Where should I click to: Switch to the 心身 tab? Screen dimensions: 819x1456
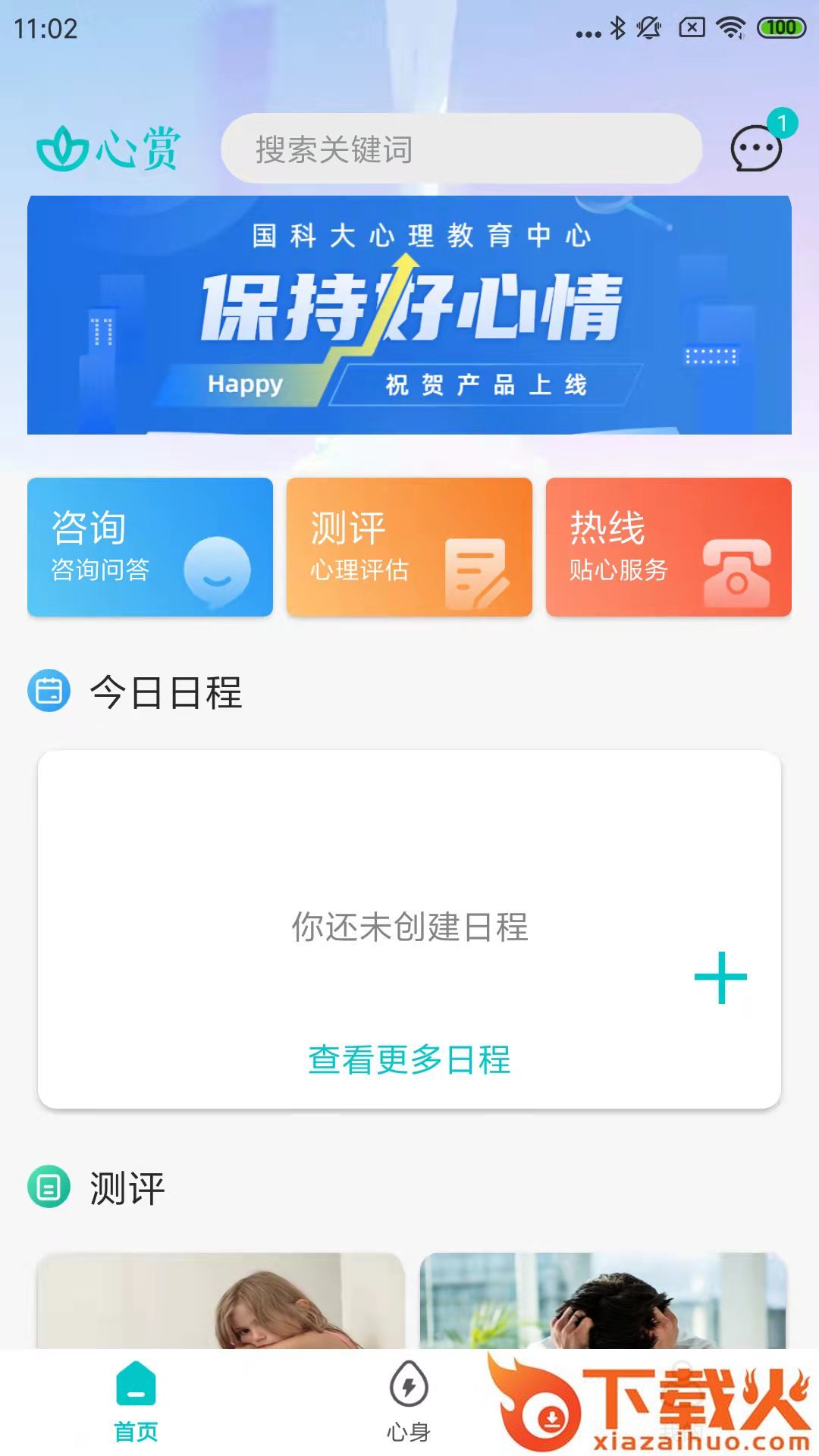pyautogui.click(x=409, y=1401)
